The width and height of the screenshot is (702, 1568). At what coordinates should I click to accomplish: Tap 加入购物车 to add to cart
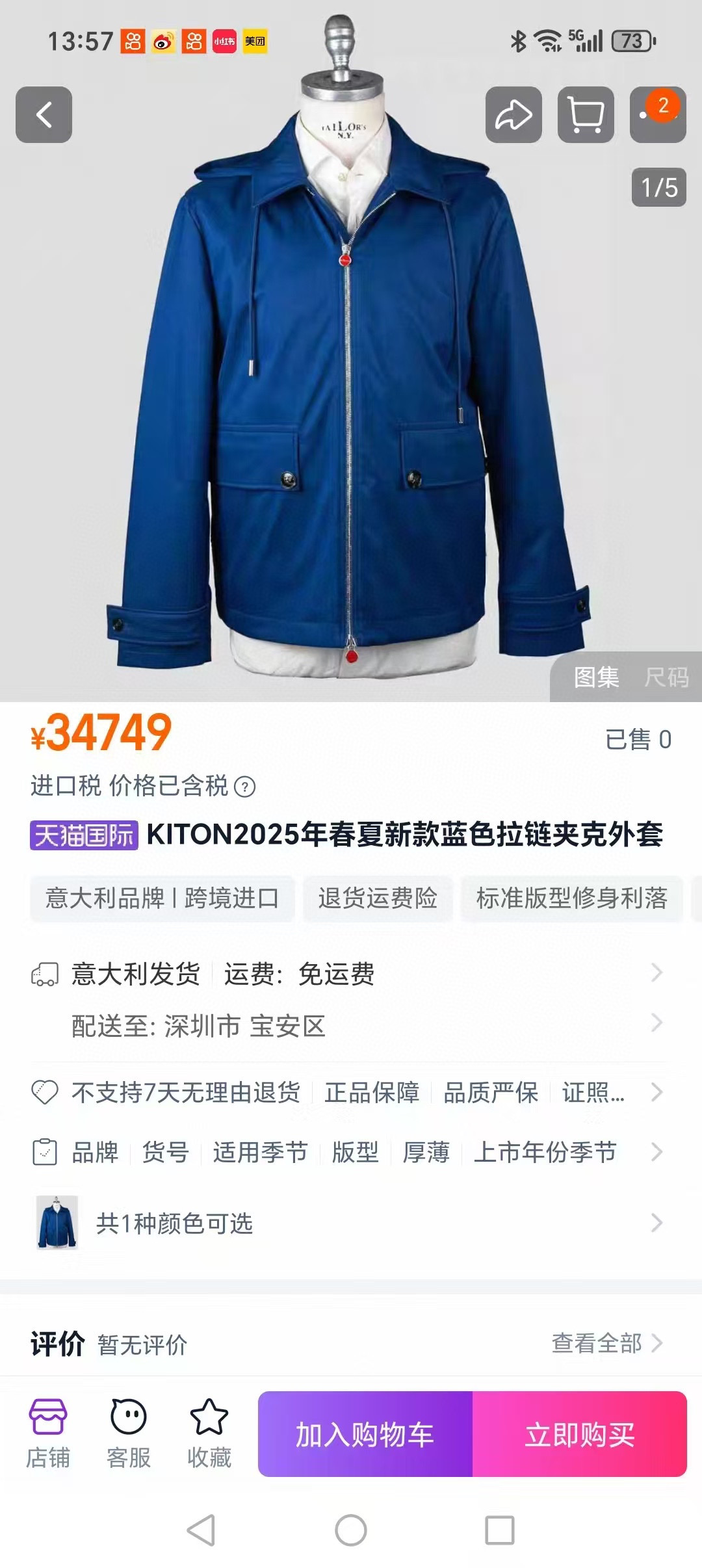(365, 1434)
